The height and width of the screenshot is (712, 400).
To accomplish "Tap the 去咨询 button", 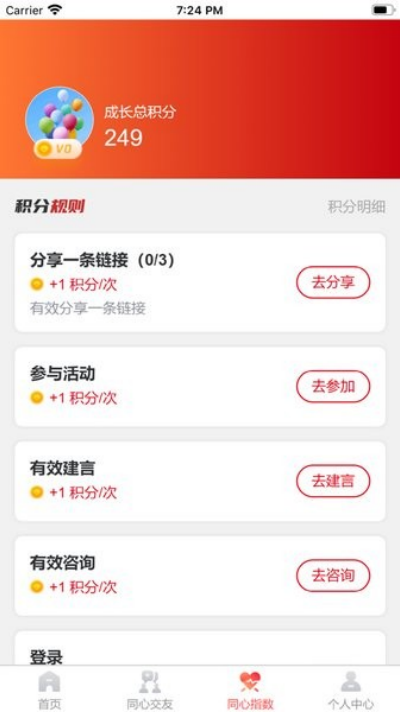I will click(333, 575).
